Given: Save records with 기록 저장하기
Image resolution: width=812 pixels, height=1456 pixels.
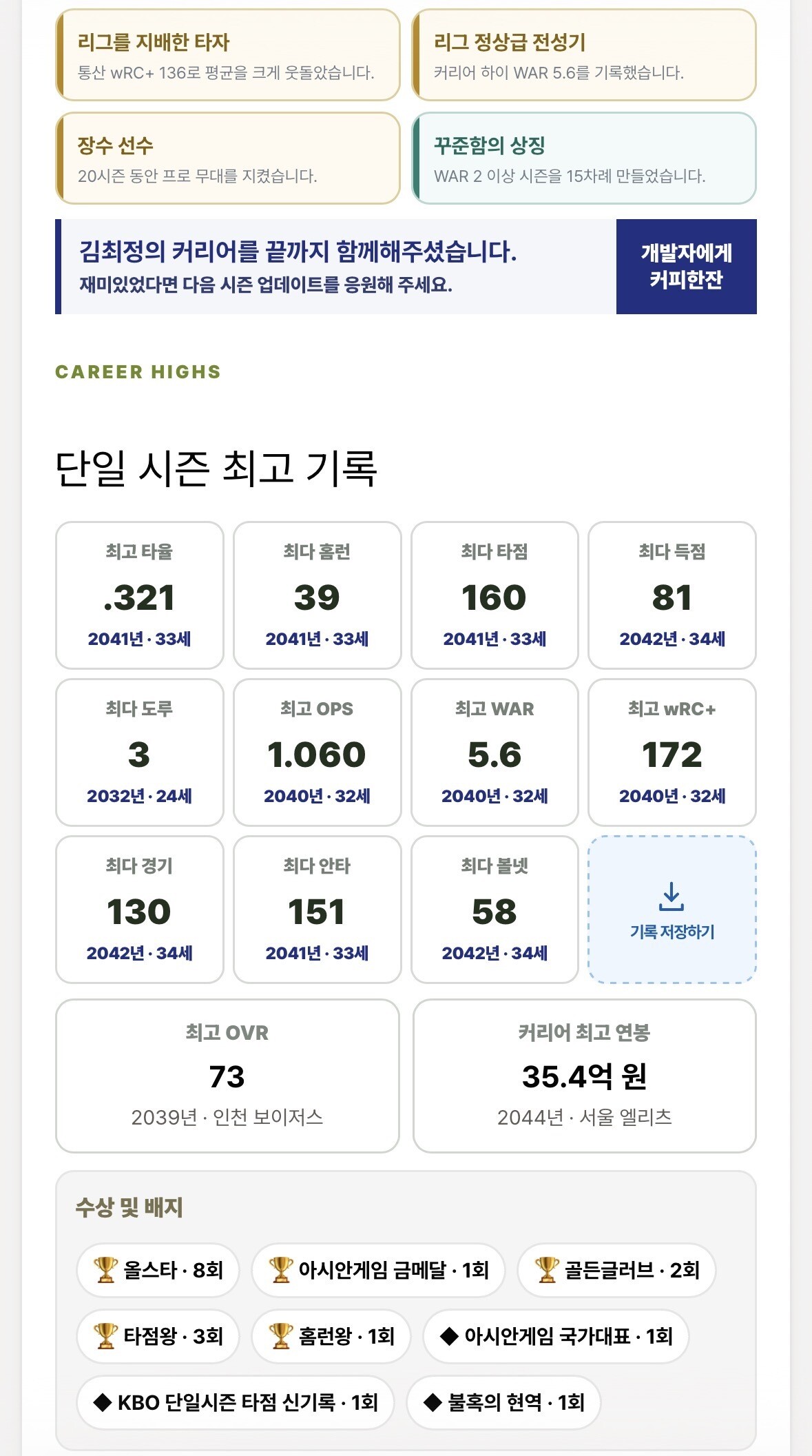Looking at the screenshot, I should coord(672,910).
